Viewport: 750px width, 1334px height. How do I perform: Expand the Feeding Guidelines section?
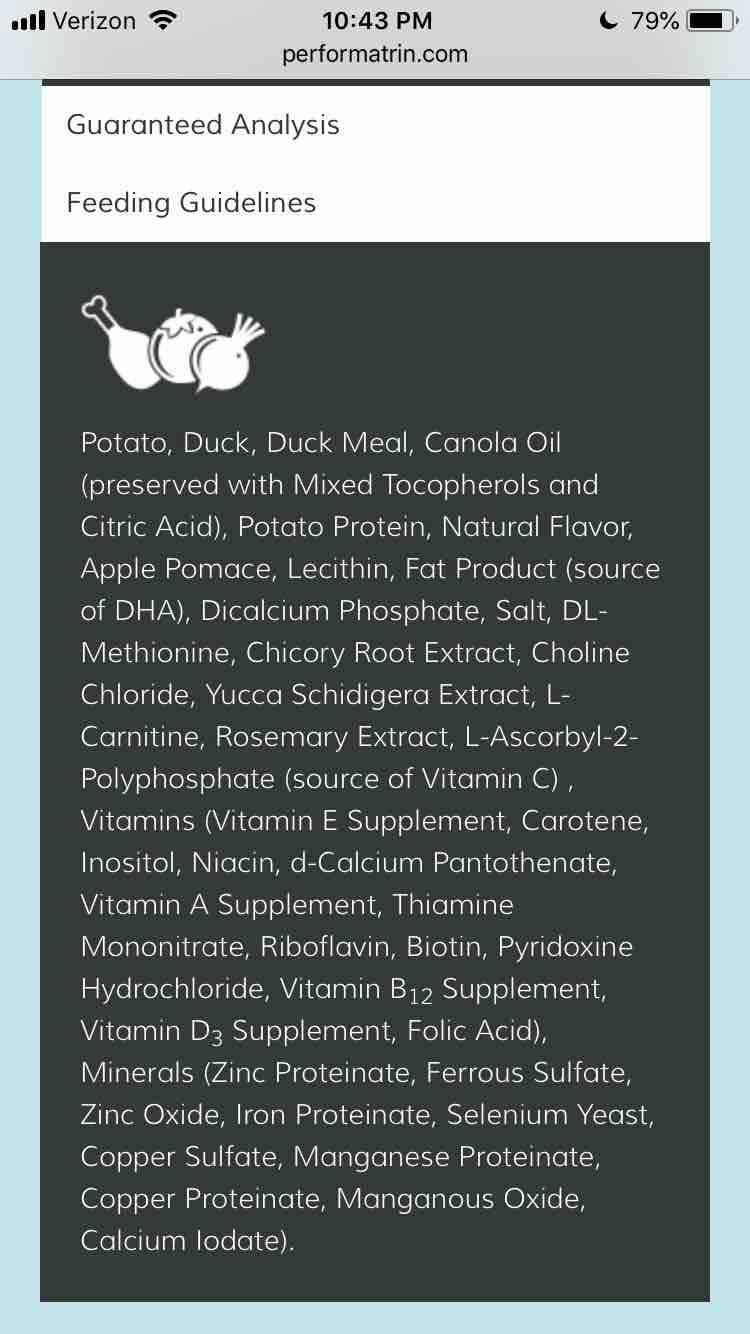pos(191,203)
